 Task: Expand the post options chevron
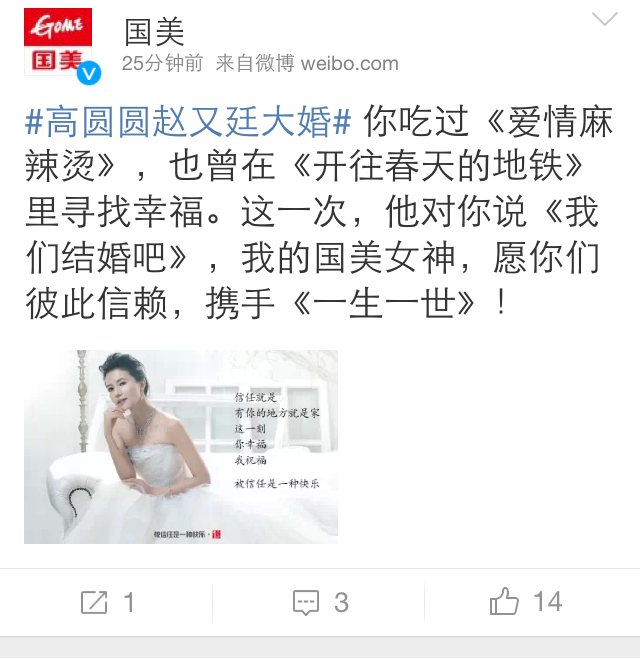click(605, 20)
